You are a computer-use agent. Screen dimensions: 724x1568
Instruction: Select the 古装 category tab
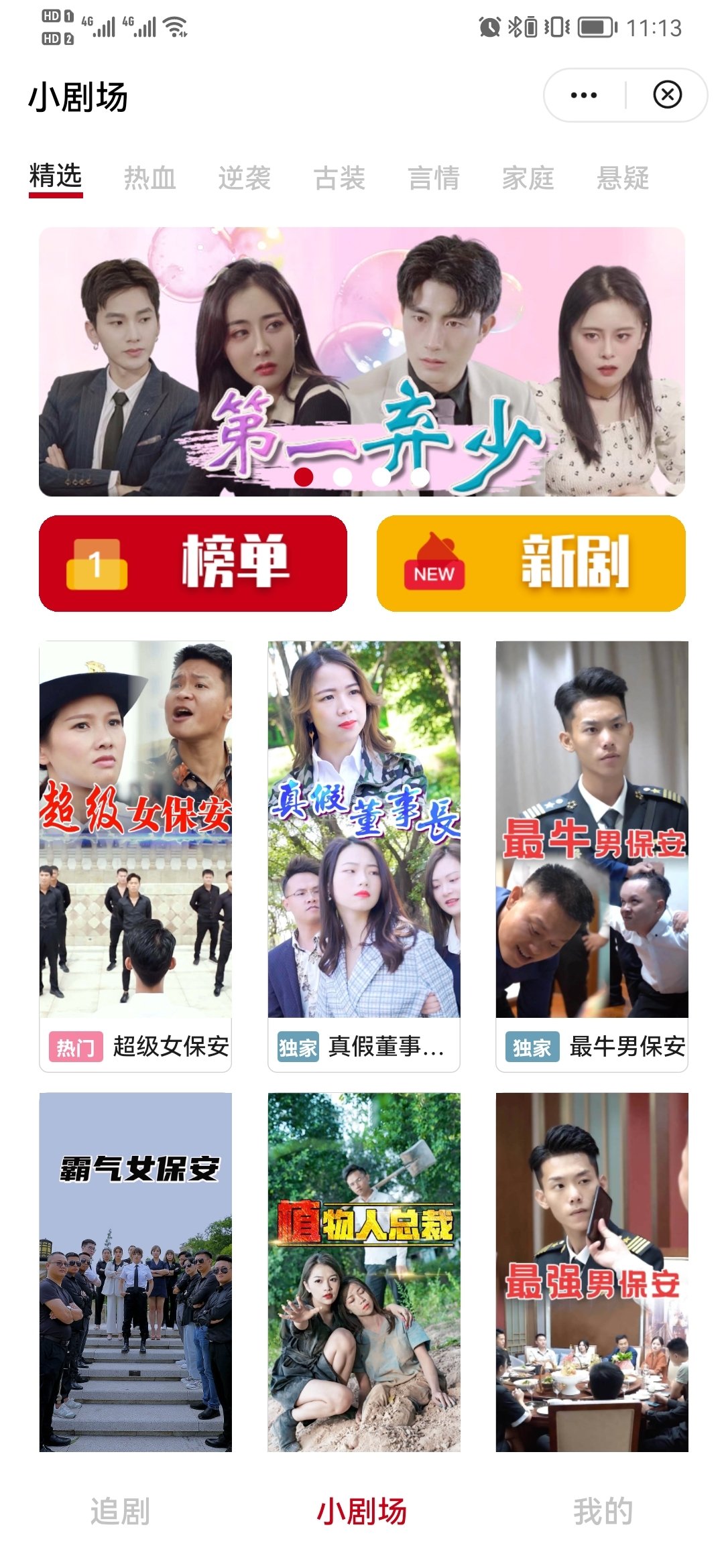tap(339, 178)
